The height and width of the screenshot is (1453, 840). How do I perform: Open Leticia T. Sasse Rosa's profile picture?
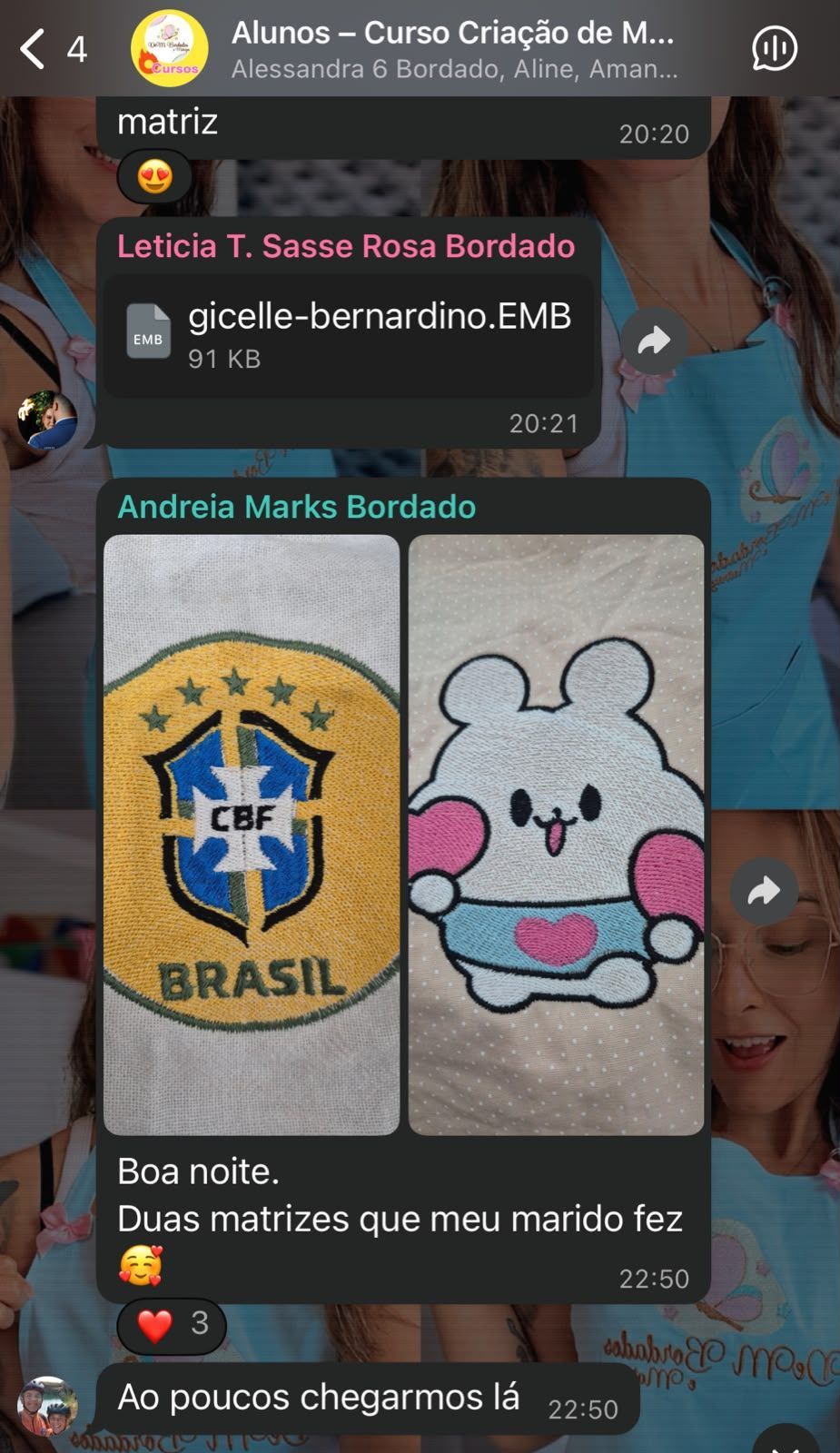tap(47, 420)
